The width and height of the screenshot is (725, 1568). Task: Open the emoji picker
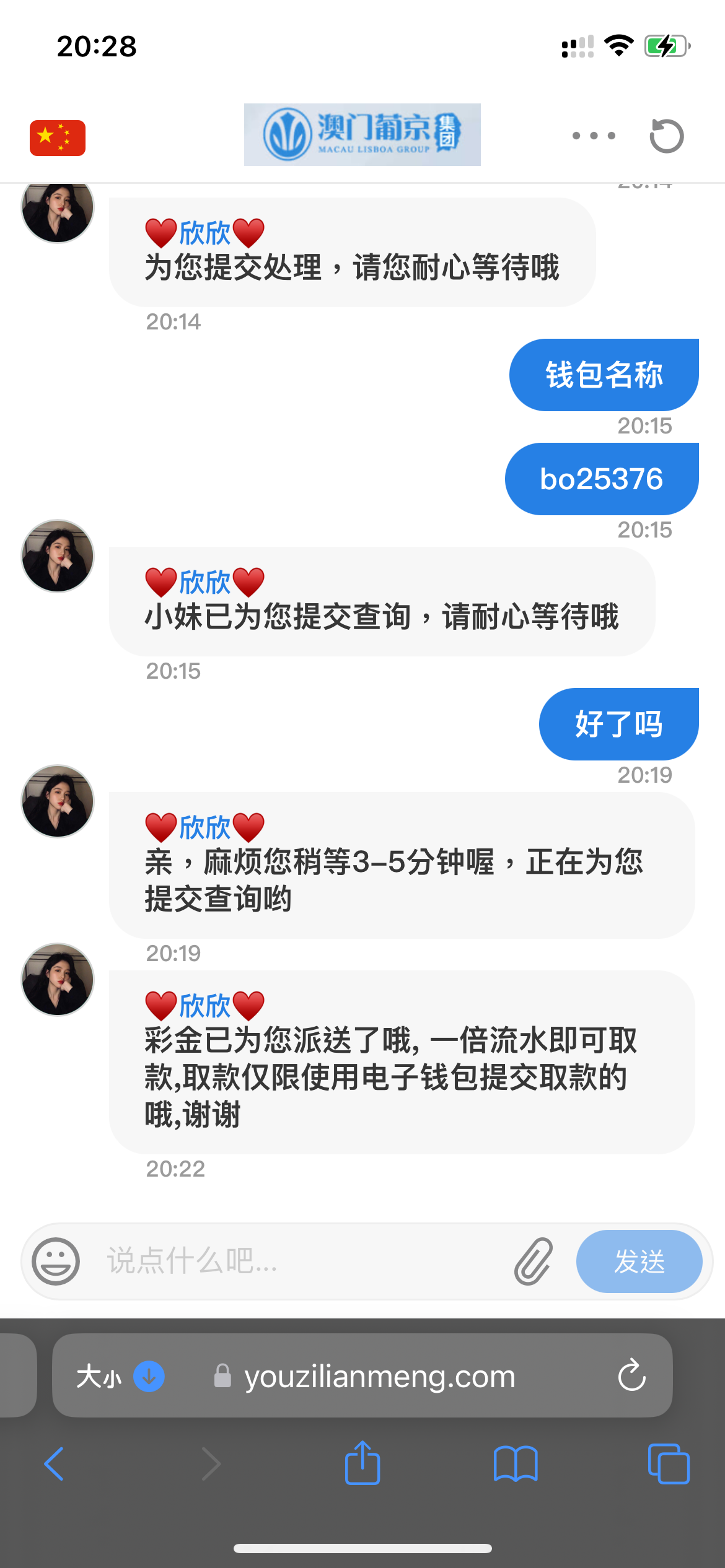point(56,1261)
